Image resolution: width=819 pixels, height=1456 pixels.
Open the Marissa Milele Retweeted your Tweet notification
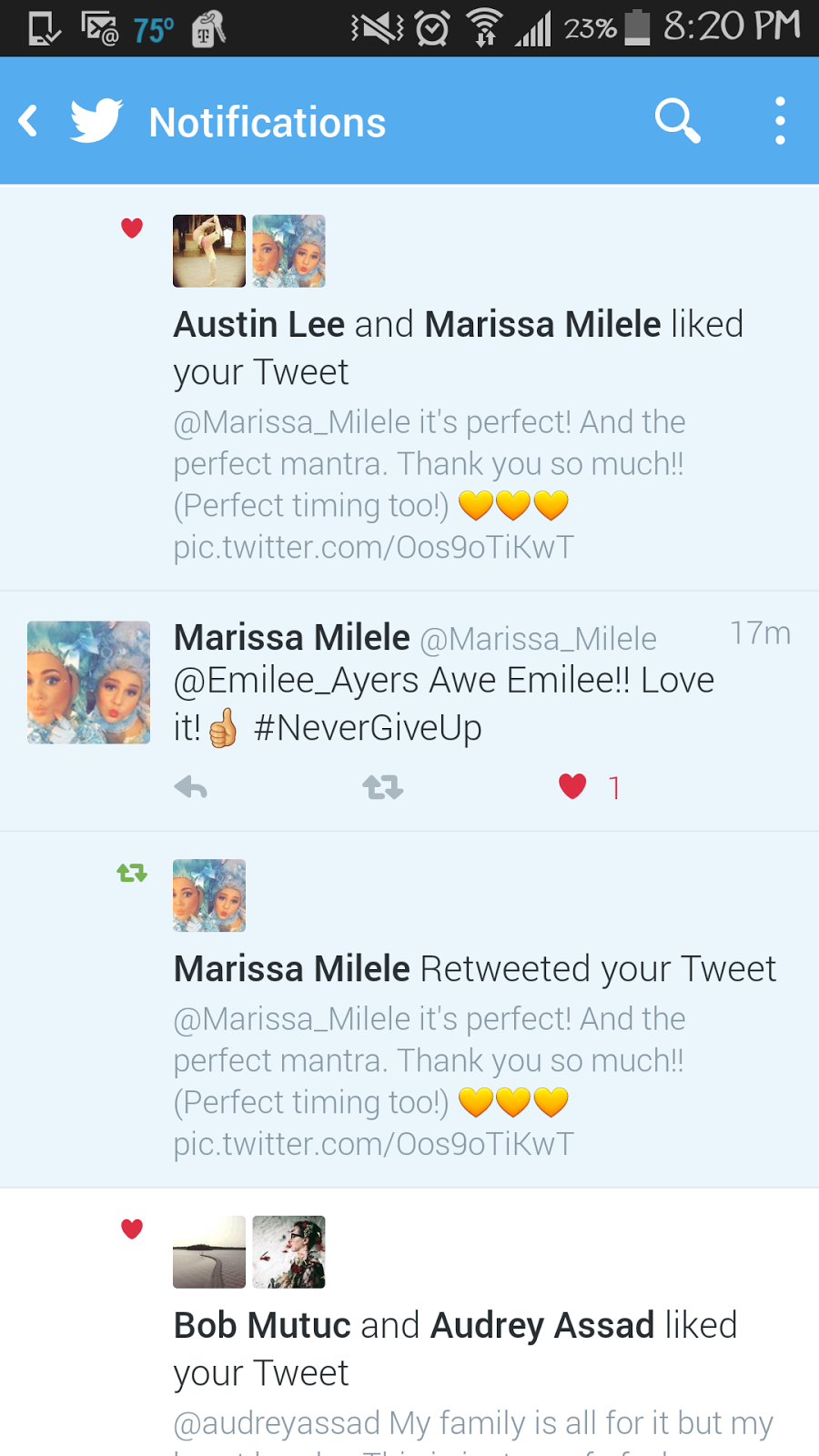click(x=474, y=969)
